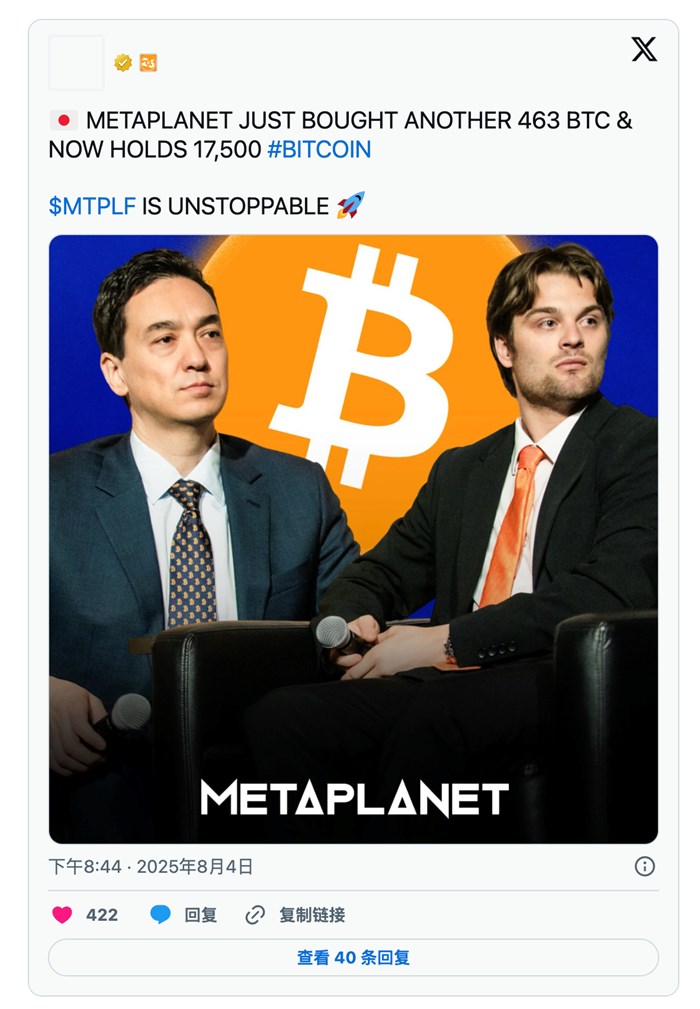View all 40 replies (查看 40 条回复)
This screenshot has width=700, height=1009.
pos(353,957)
